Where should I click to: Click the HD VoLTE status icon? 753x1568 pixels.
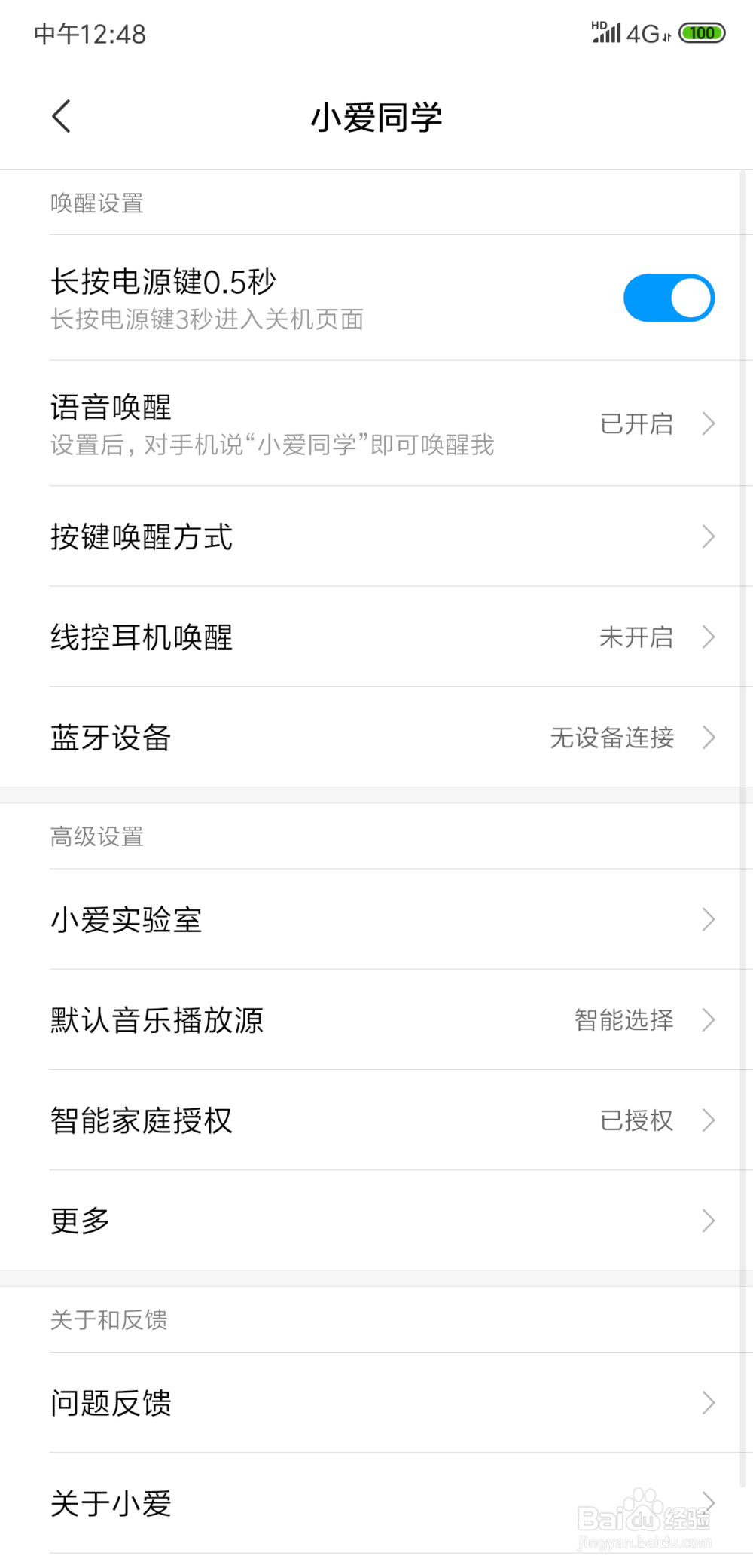(x=599, y=25)
